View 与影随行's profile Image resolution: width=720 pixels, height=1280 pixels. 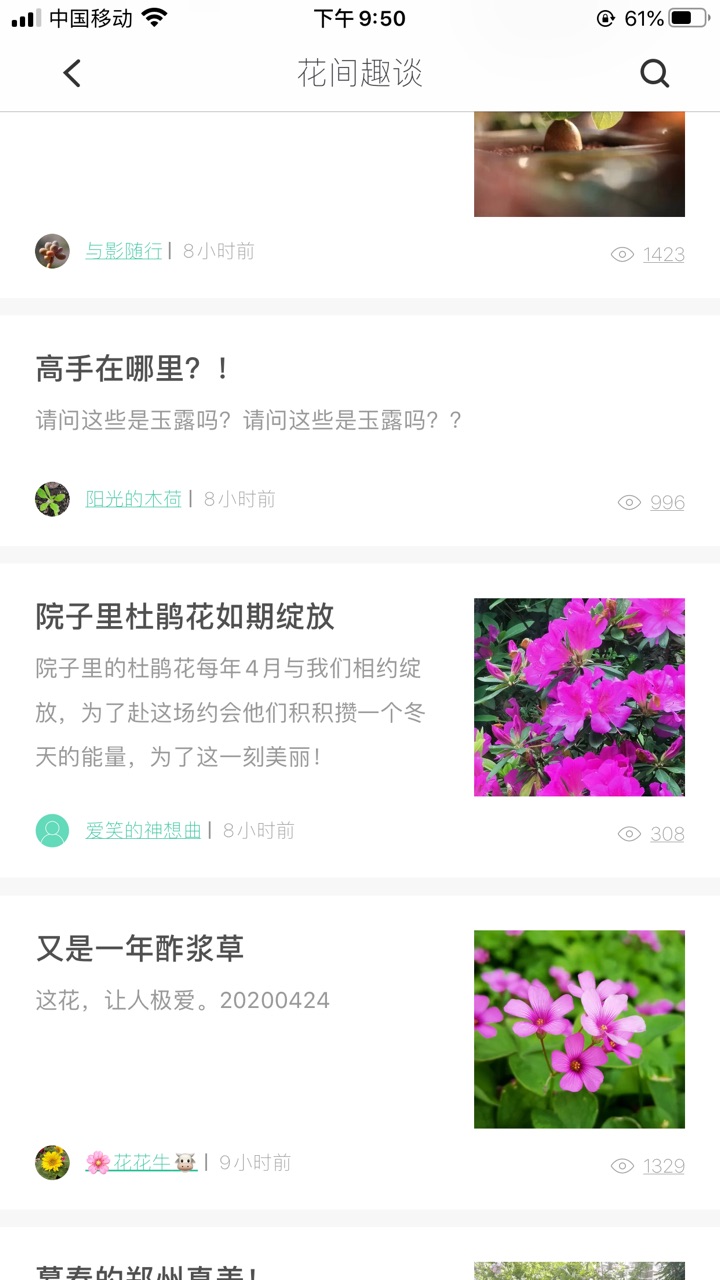pos(123,251)
